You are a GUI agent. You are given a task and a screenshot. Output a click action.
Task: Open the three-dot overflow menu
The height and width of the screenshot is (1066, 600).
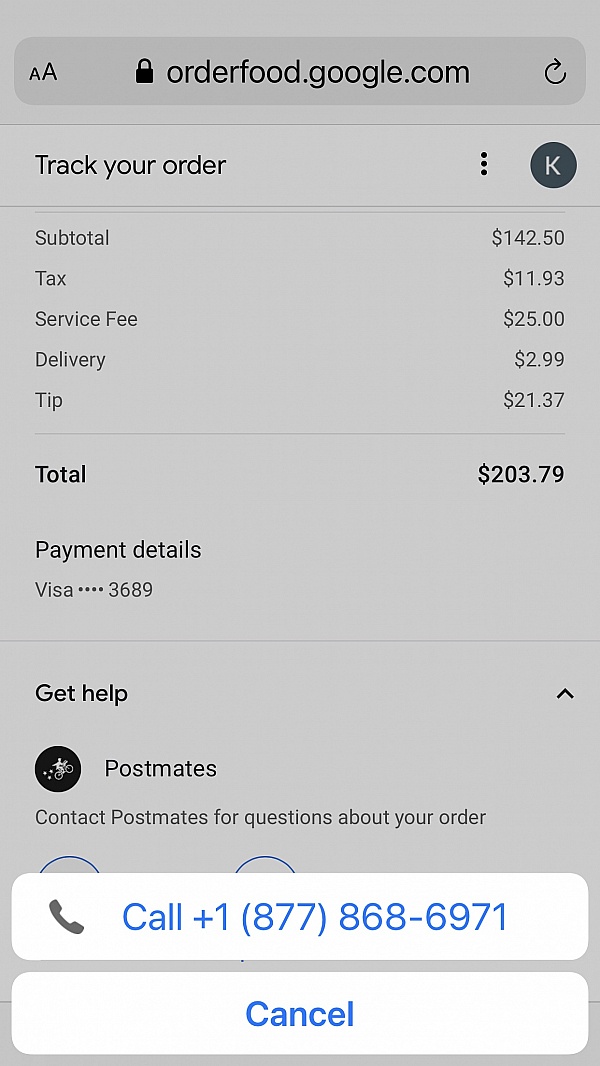coord(484,165)
